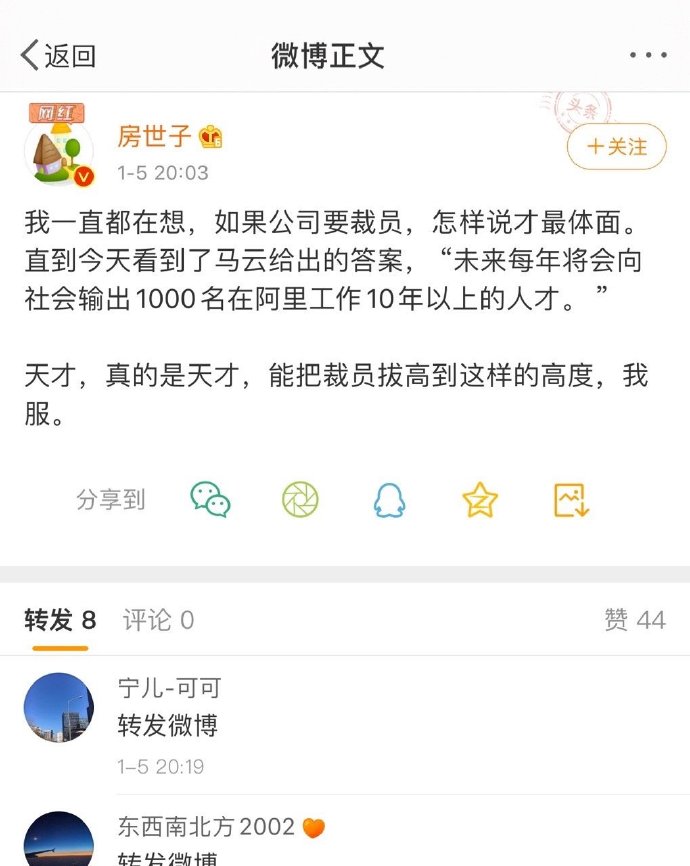Screen dimensions: 690x866
Task: Open 房世子's profile avatar
Action: click(58, 152)
